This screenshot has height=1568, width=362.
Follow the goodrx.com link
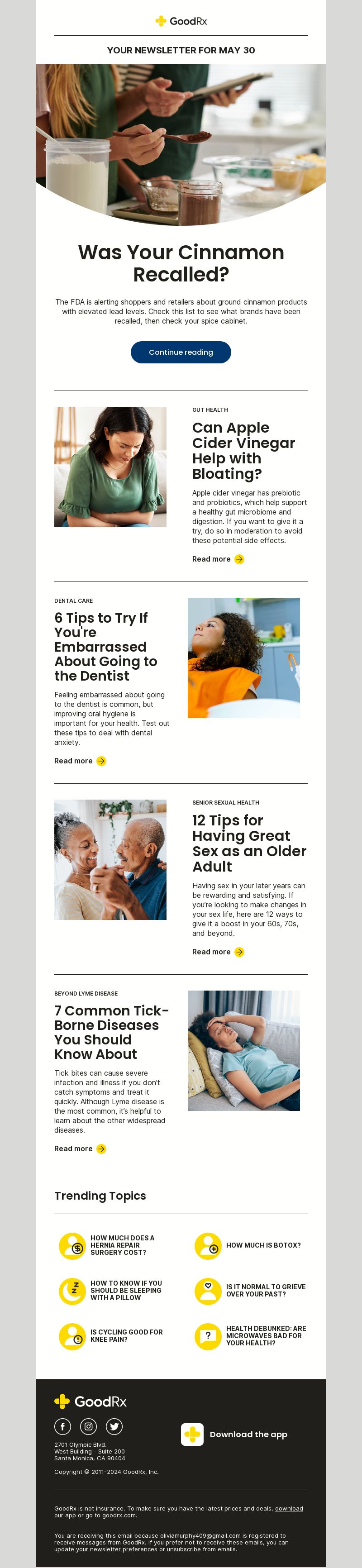[x=119, y=1515]
